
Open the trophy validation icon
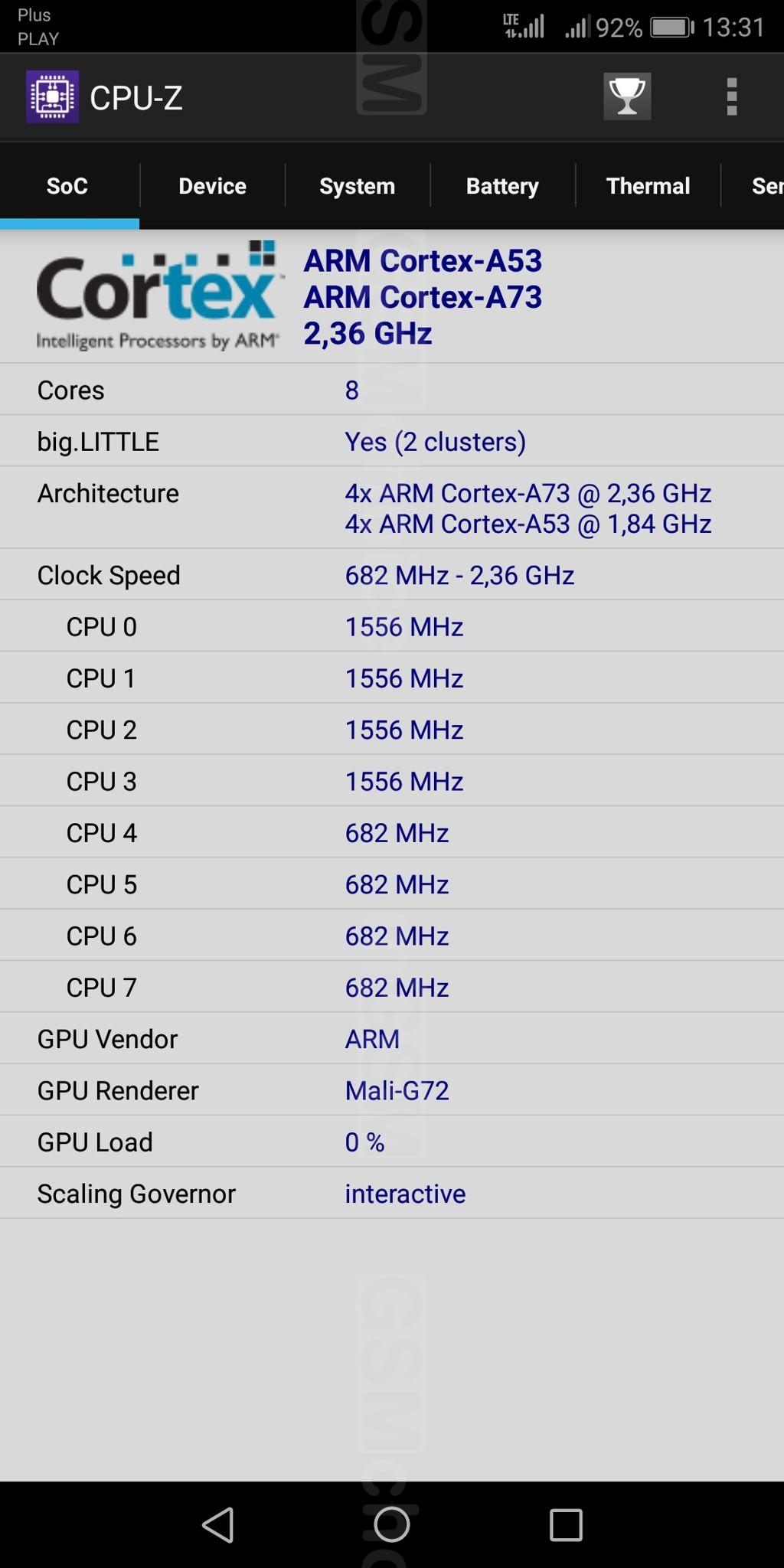627,96
